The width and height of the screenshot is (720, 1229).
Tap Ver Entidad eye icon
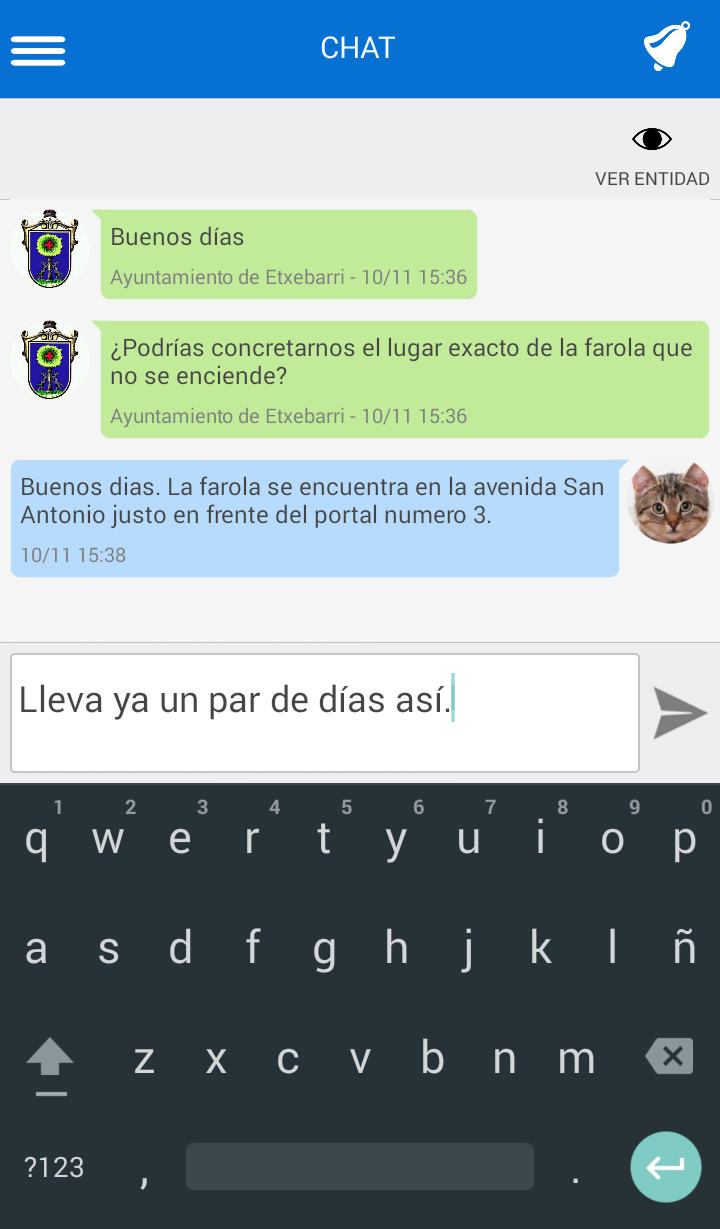coord(652,139)
